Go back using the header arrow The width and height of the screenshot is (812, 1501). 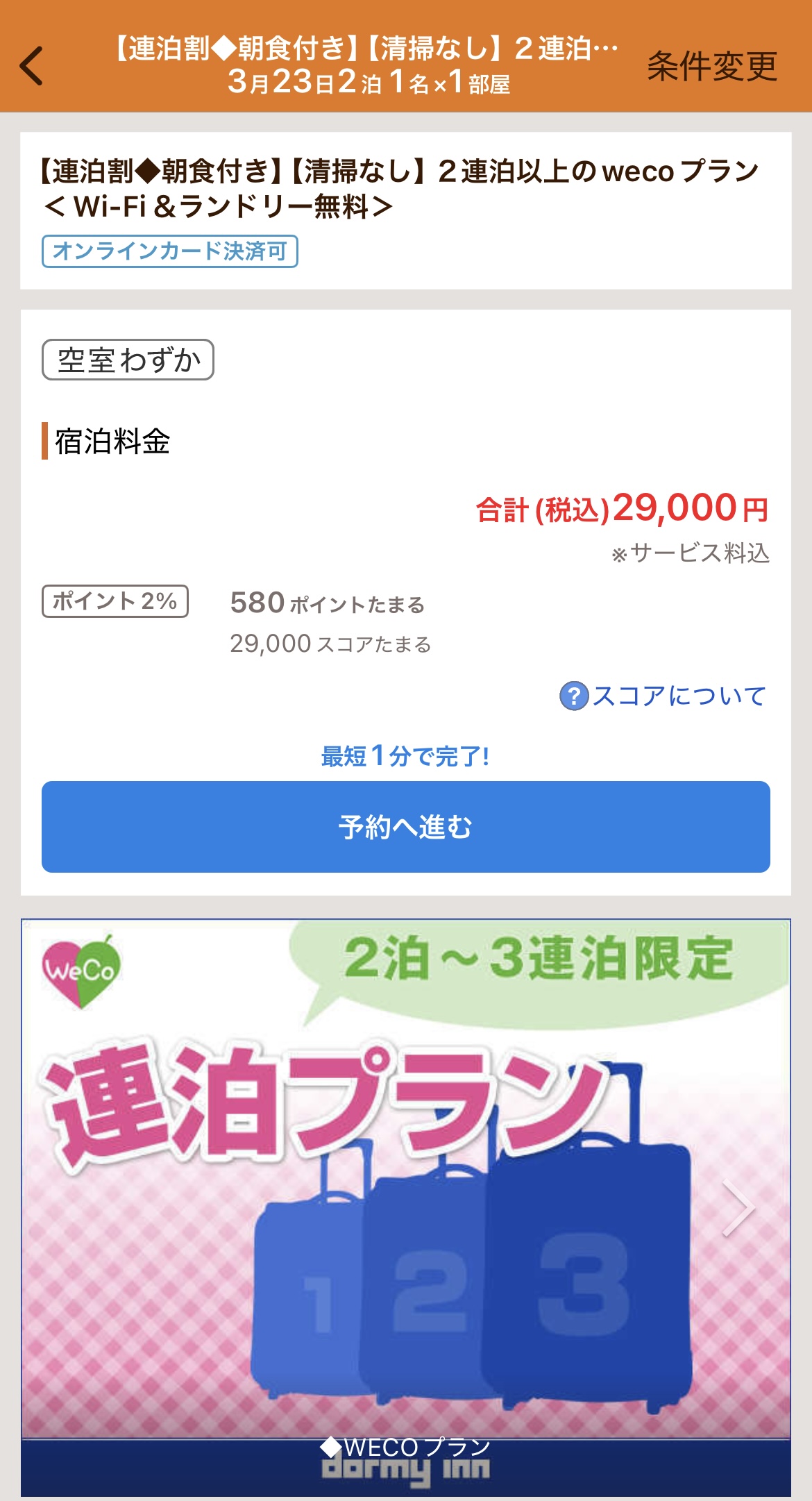pyautogui.click(x=32, y=66)
